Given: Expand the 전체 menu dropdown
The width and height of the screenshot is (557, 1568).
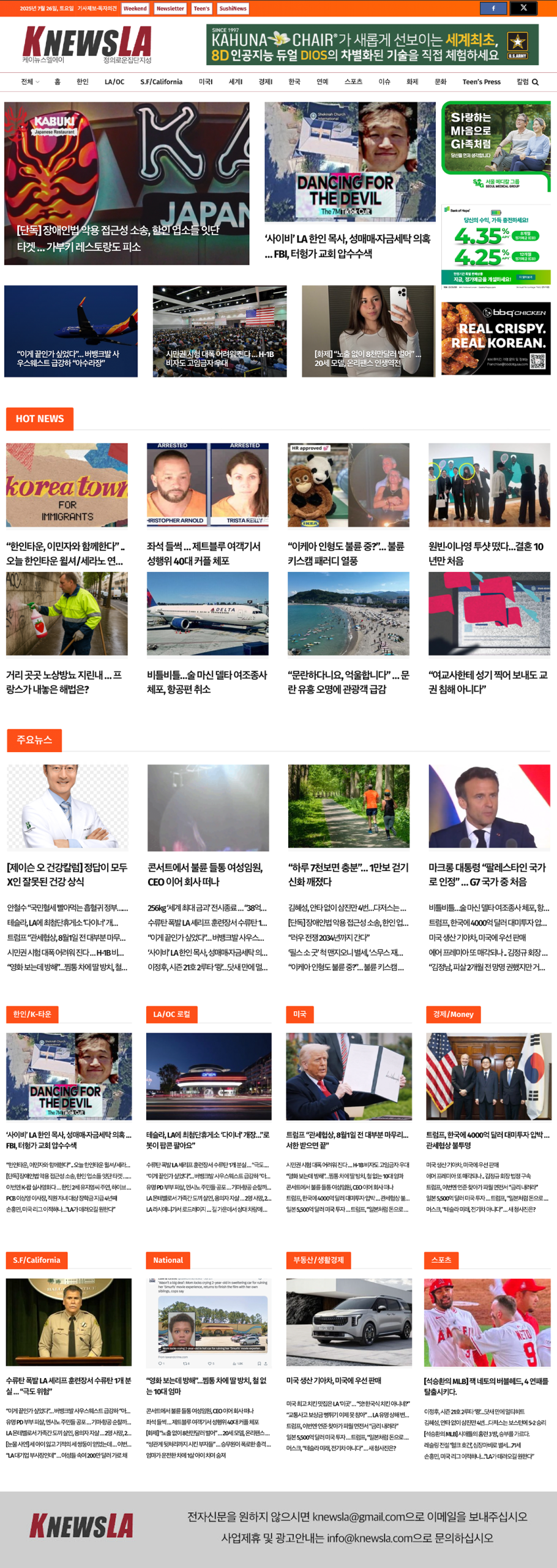Looking at the screenshot, I should pos(30,82).
